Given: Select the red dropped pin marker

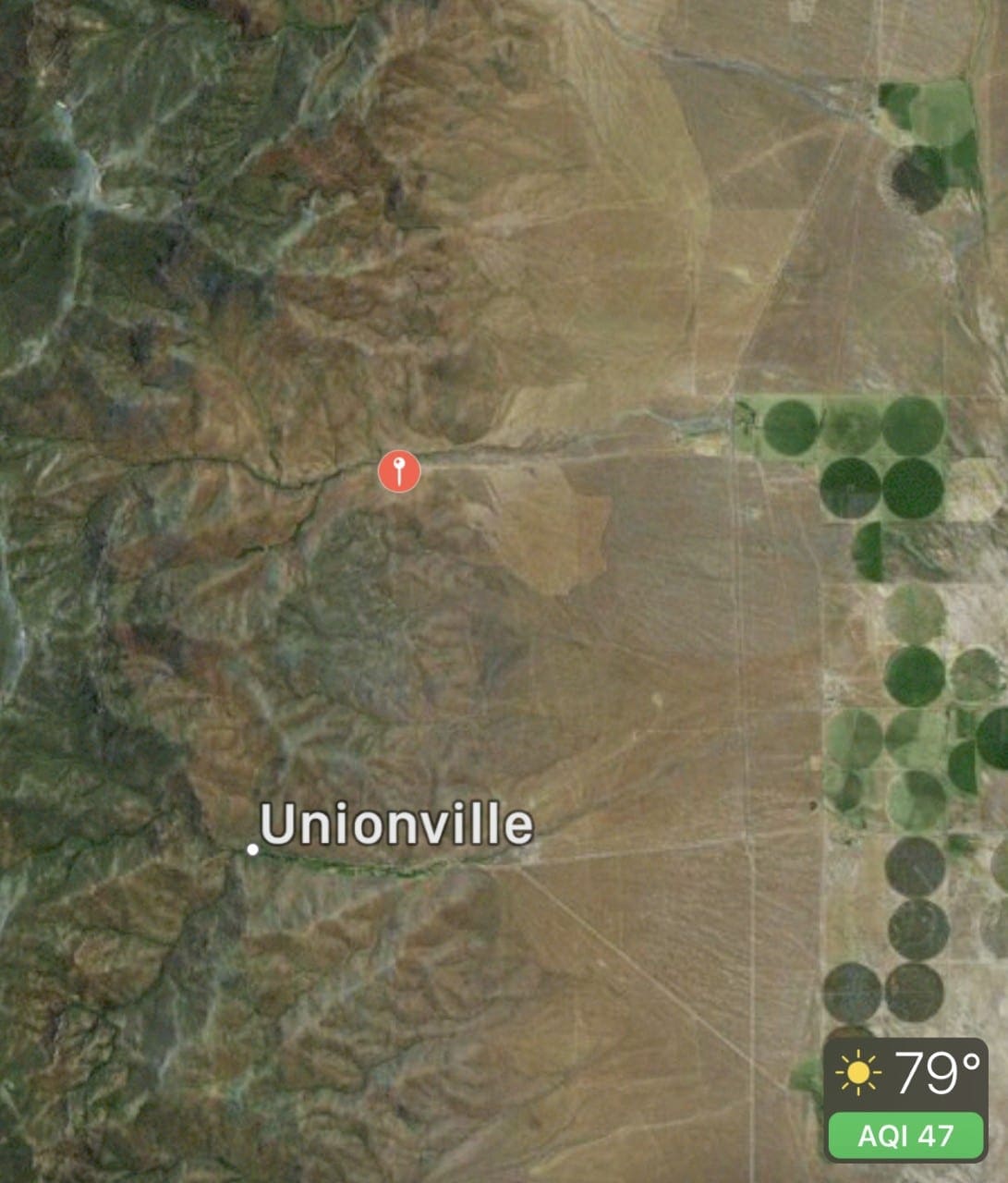Looking at the screenshot, I should 398,471.
